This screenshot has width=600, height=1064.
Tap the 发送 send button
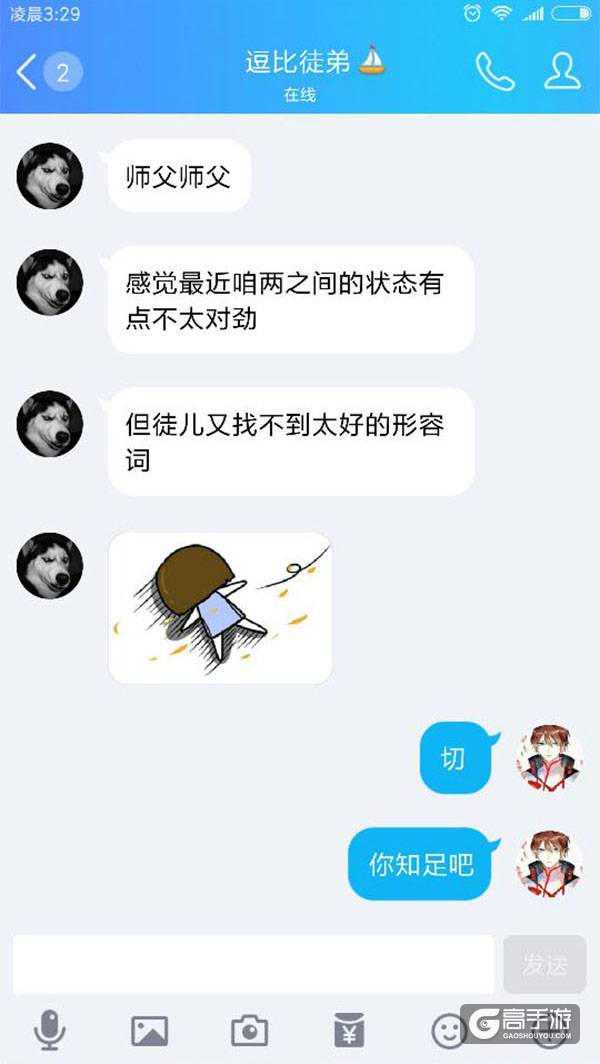544,964
